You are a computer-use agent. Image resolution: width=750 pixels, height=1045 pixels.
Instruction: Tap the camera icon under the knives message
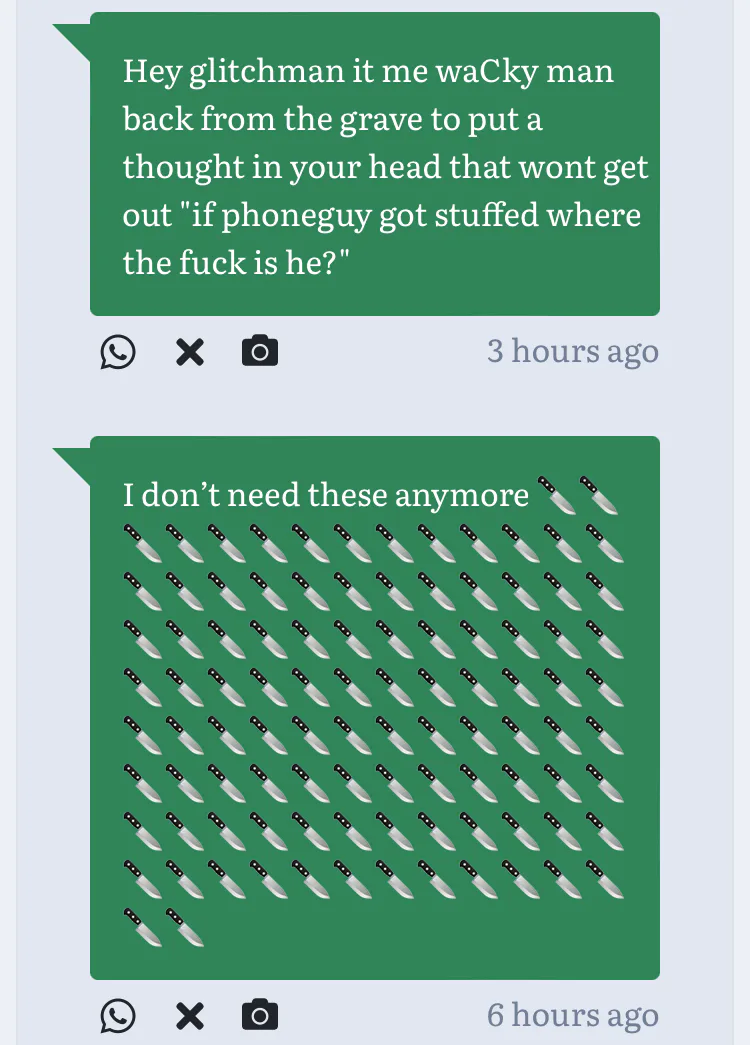coord(260,1014)
